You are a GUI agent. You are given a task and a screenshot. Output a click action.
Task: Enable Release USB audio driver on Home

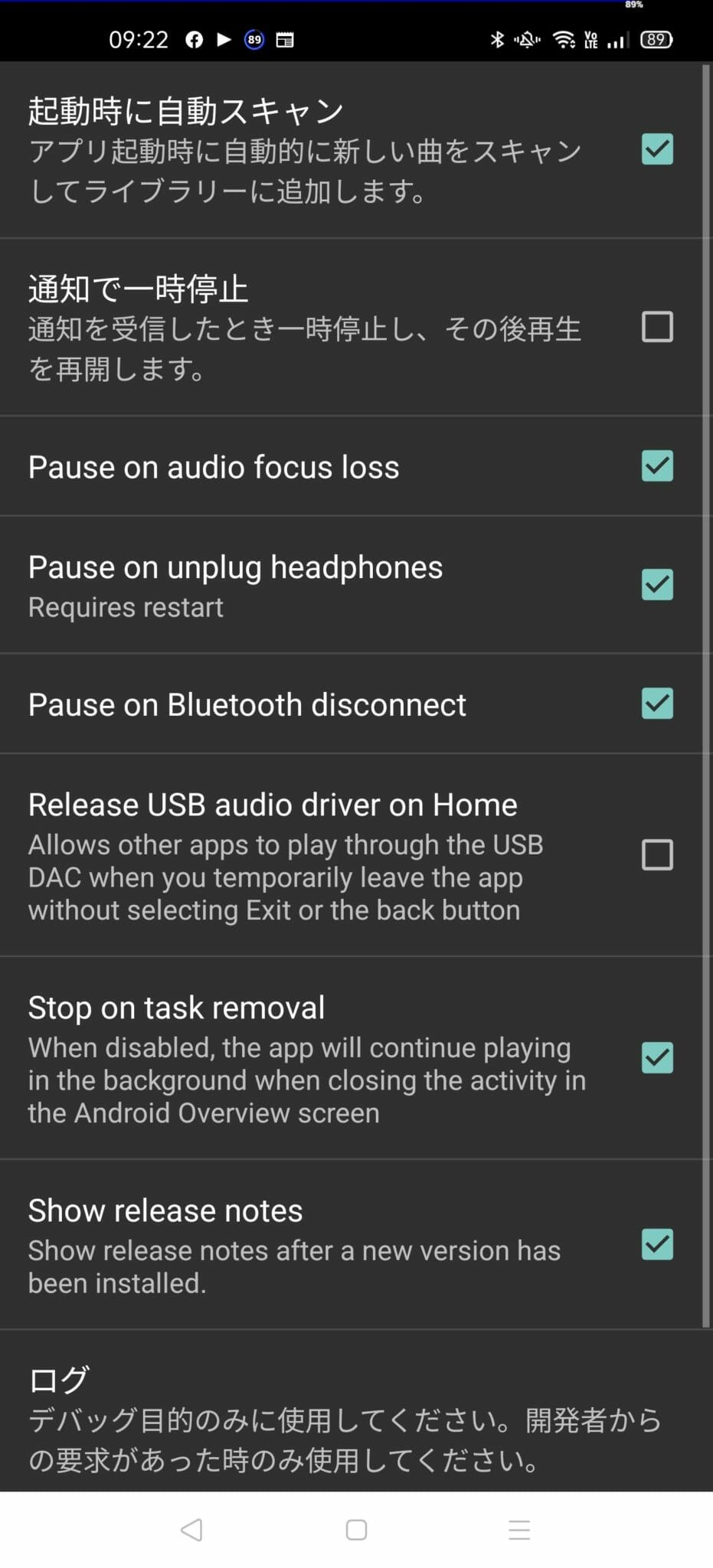coord(656,855)
